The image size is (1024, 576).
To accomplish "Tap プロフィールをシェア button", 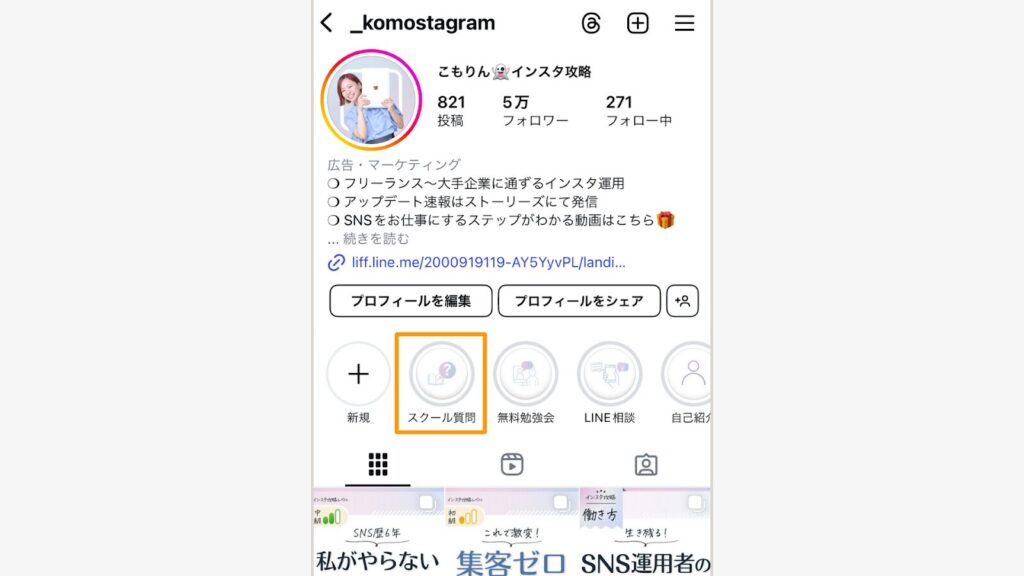I will tap(579, 301).
